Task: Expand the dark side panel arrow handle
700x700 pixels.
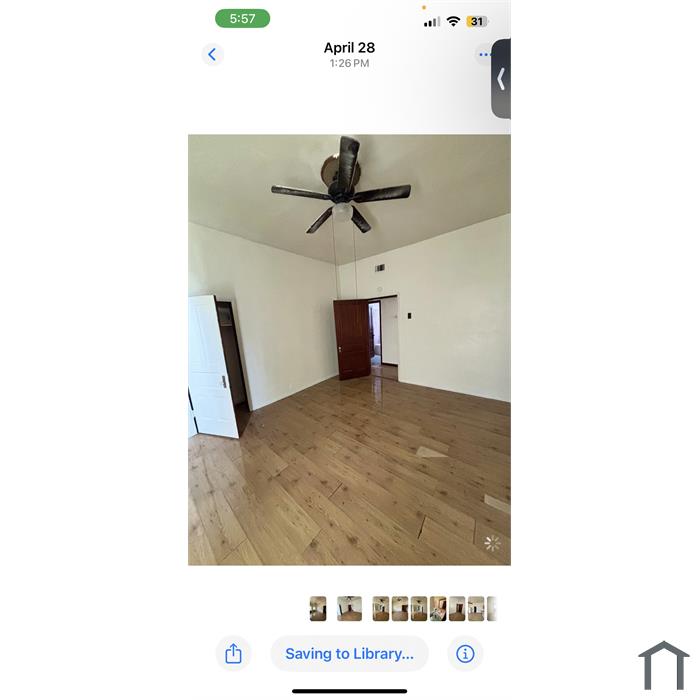Action: point(501,79)
